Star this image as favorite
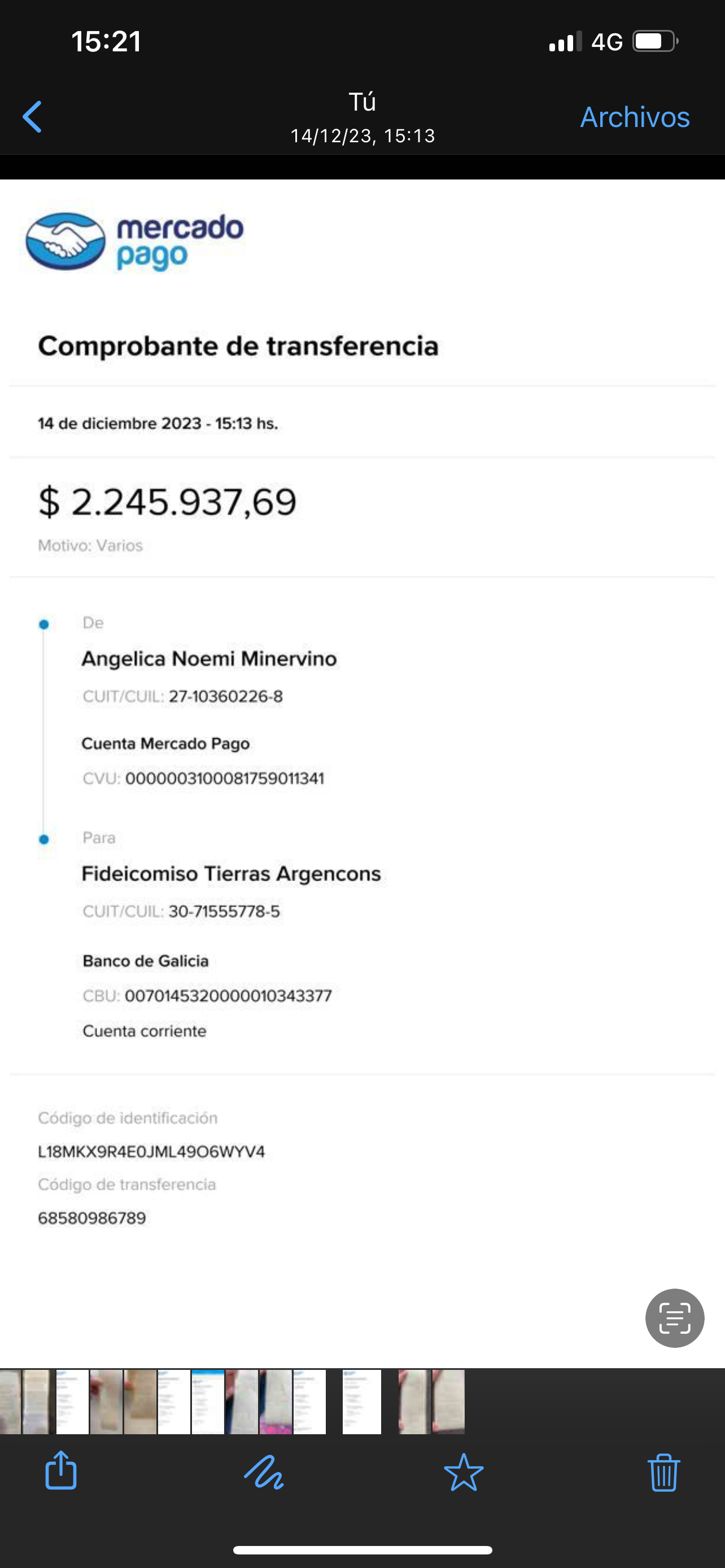 [464, 1472]
